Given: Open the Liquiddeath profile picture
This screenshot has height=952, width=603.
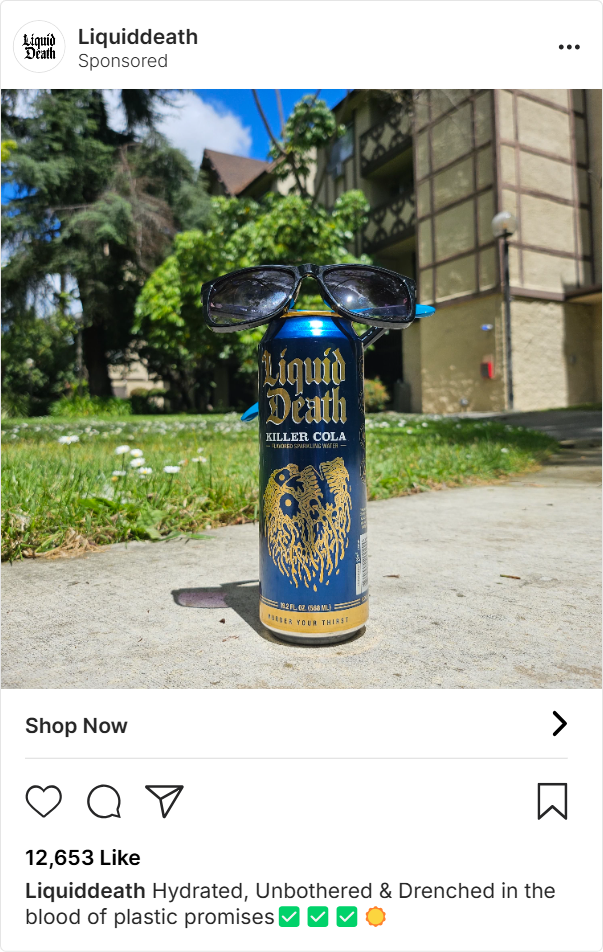Looking at the screenshot, I should click(x=39, y=47).
